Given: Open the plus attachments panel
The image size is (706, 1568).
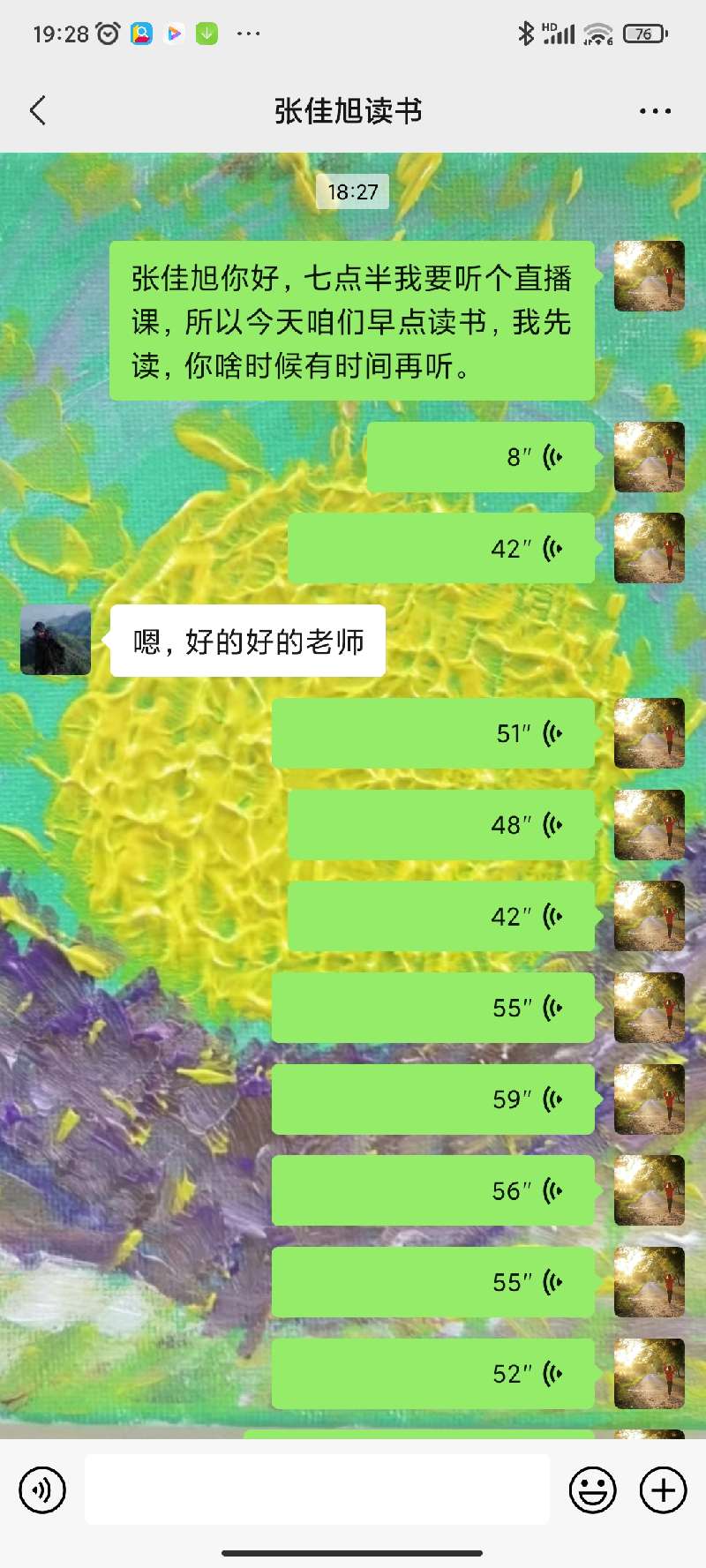Looking at the screenshot, I should 663,1490.
